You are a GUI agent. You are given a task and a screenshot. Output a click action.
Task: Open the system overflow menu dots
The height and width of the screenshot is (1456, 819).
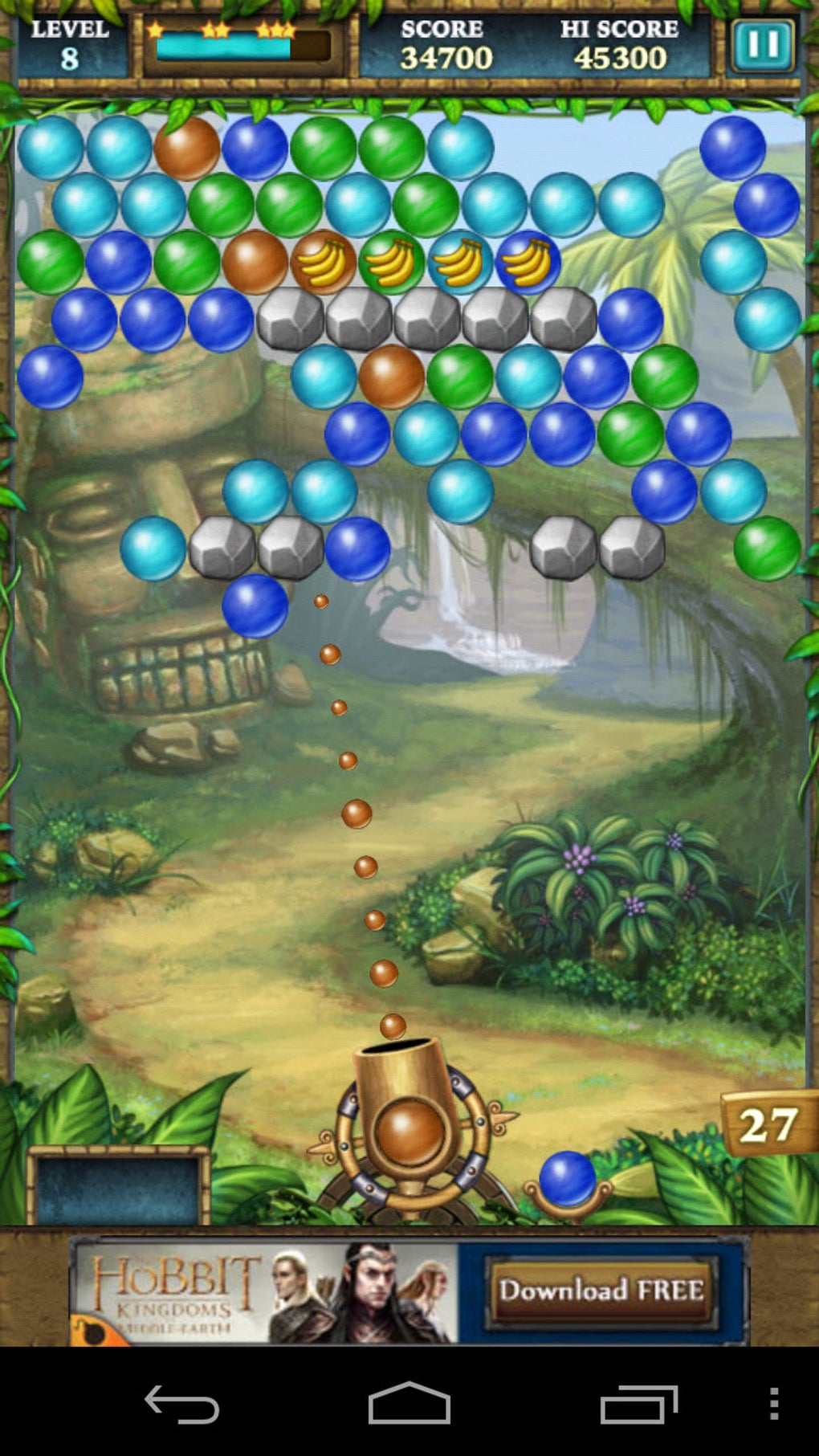tap(774, 1404)
